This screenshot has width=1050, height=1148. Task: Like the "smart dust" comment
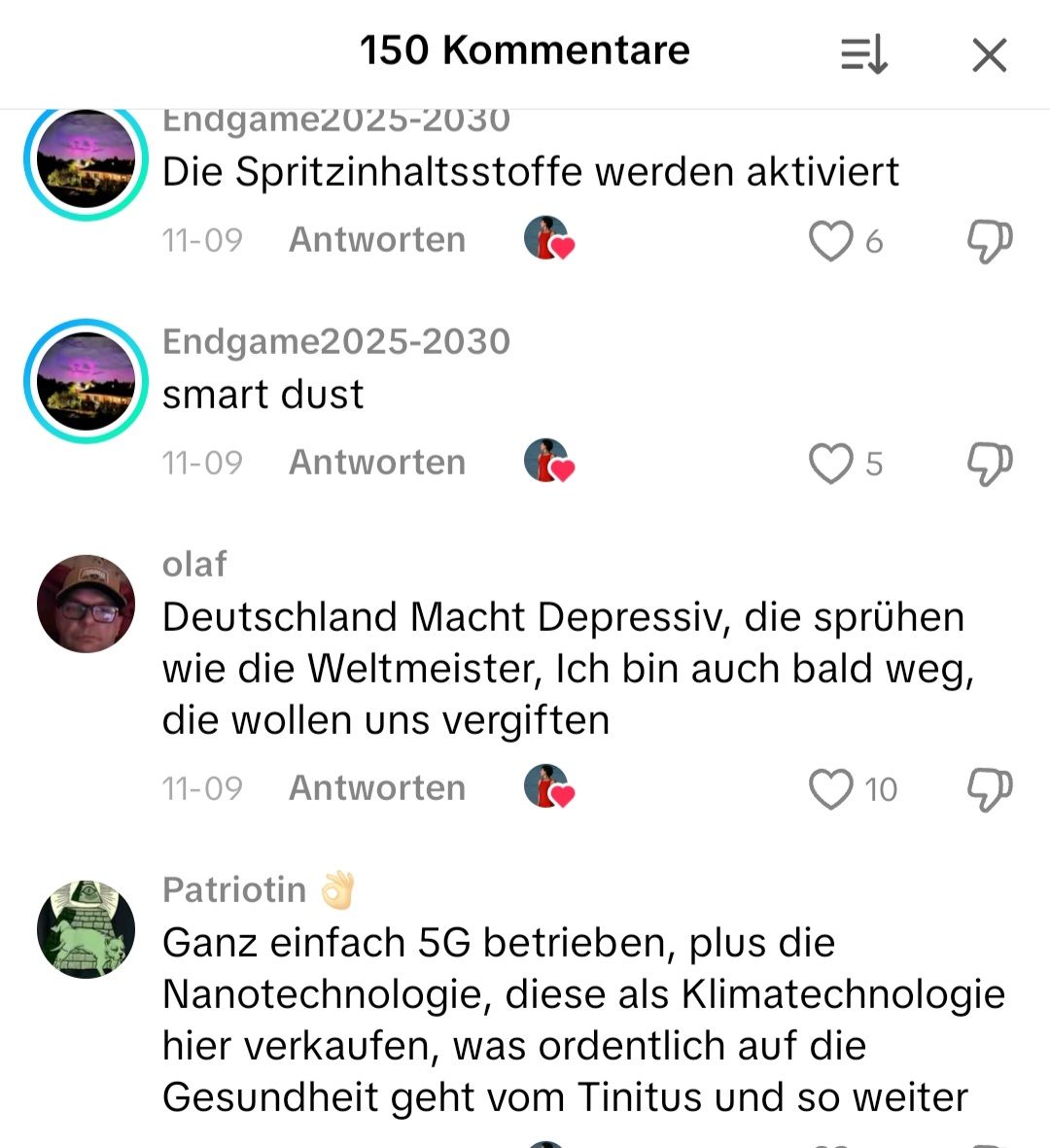tap(830, 464)
